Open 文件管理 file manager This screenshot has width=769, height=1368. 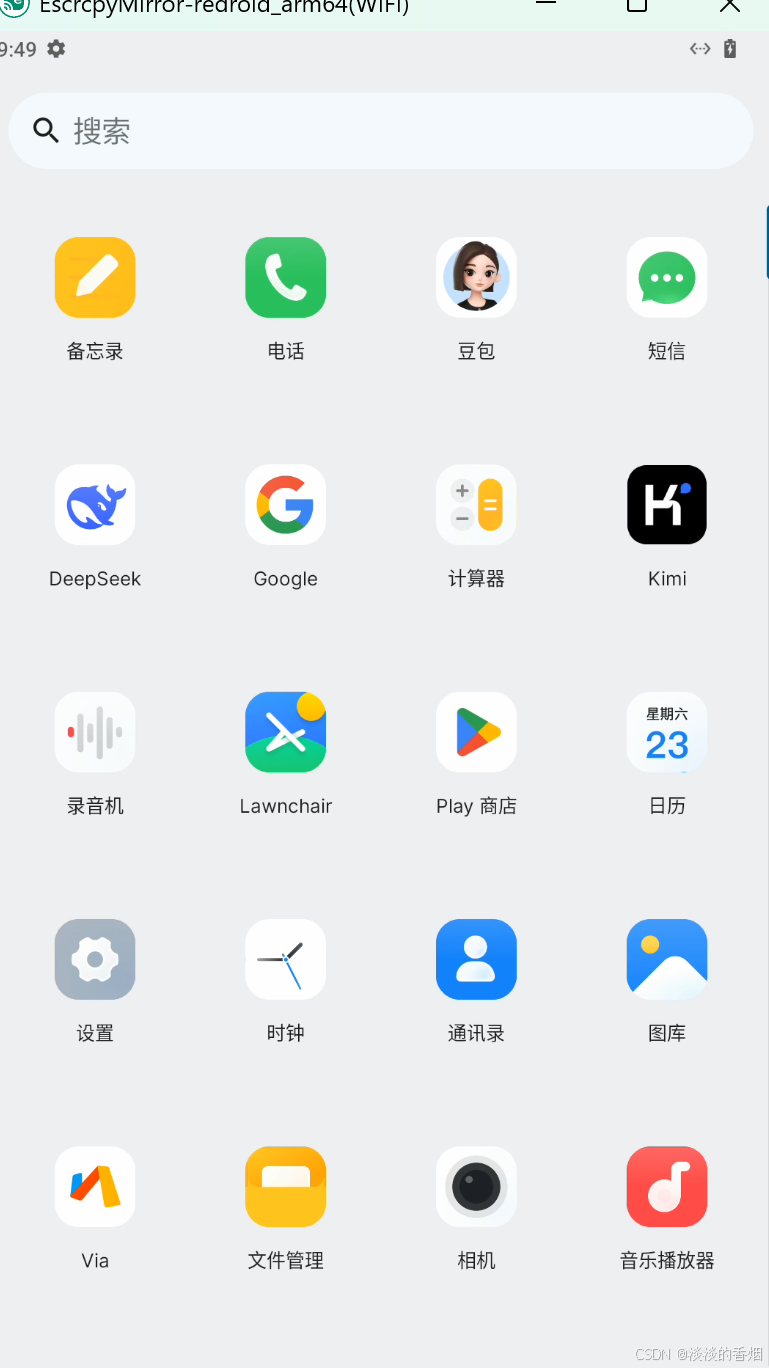click(286, 1186)
